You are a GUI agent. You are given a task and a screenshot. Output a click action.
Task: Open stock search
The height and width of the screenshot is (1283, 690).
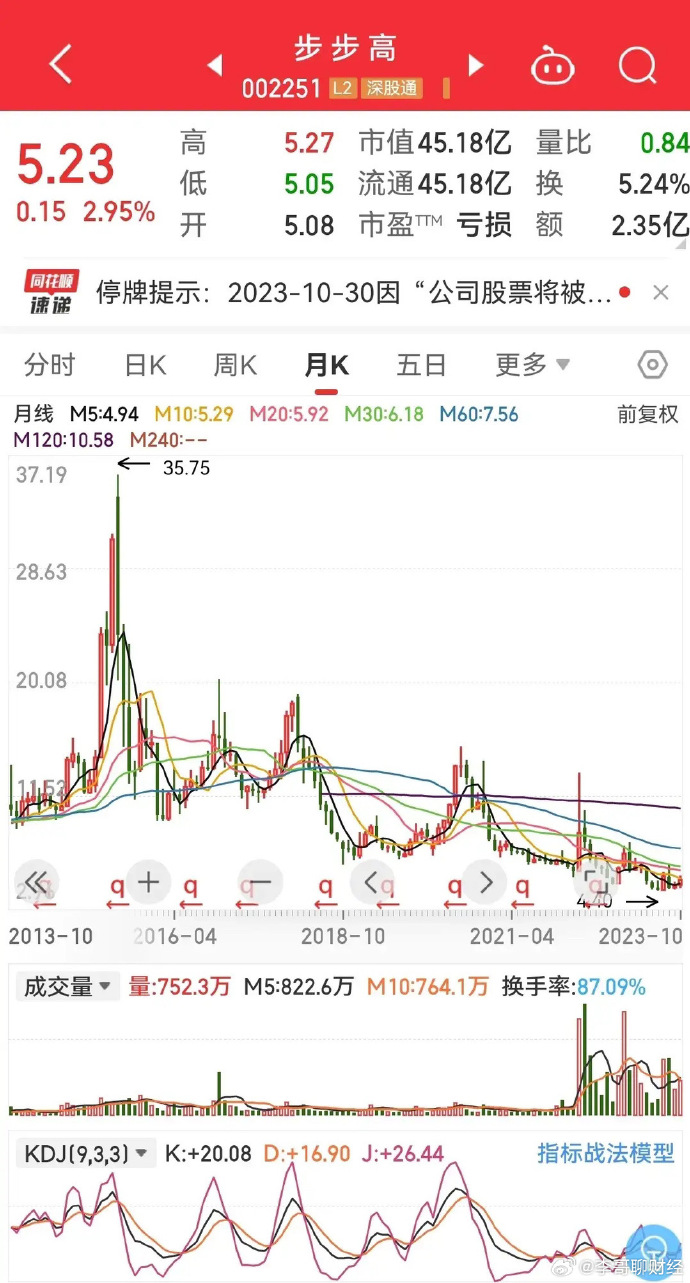(636, 66)
